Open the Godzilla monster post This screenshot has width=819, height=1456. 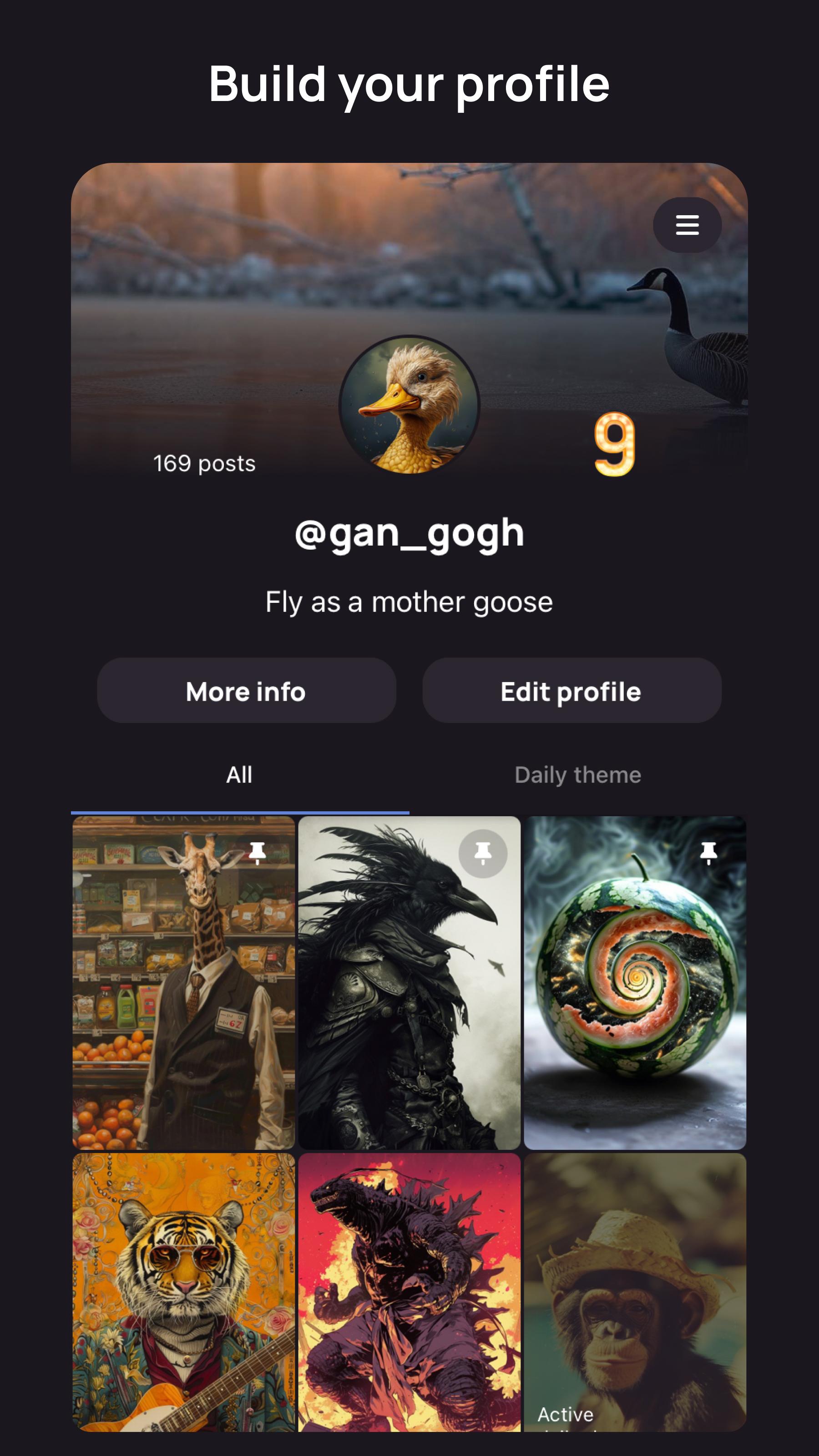tap(409, 1293)
